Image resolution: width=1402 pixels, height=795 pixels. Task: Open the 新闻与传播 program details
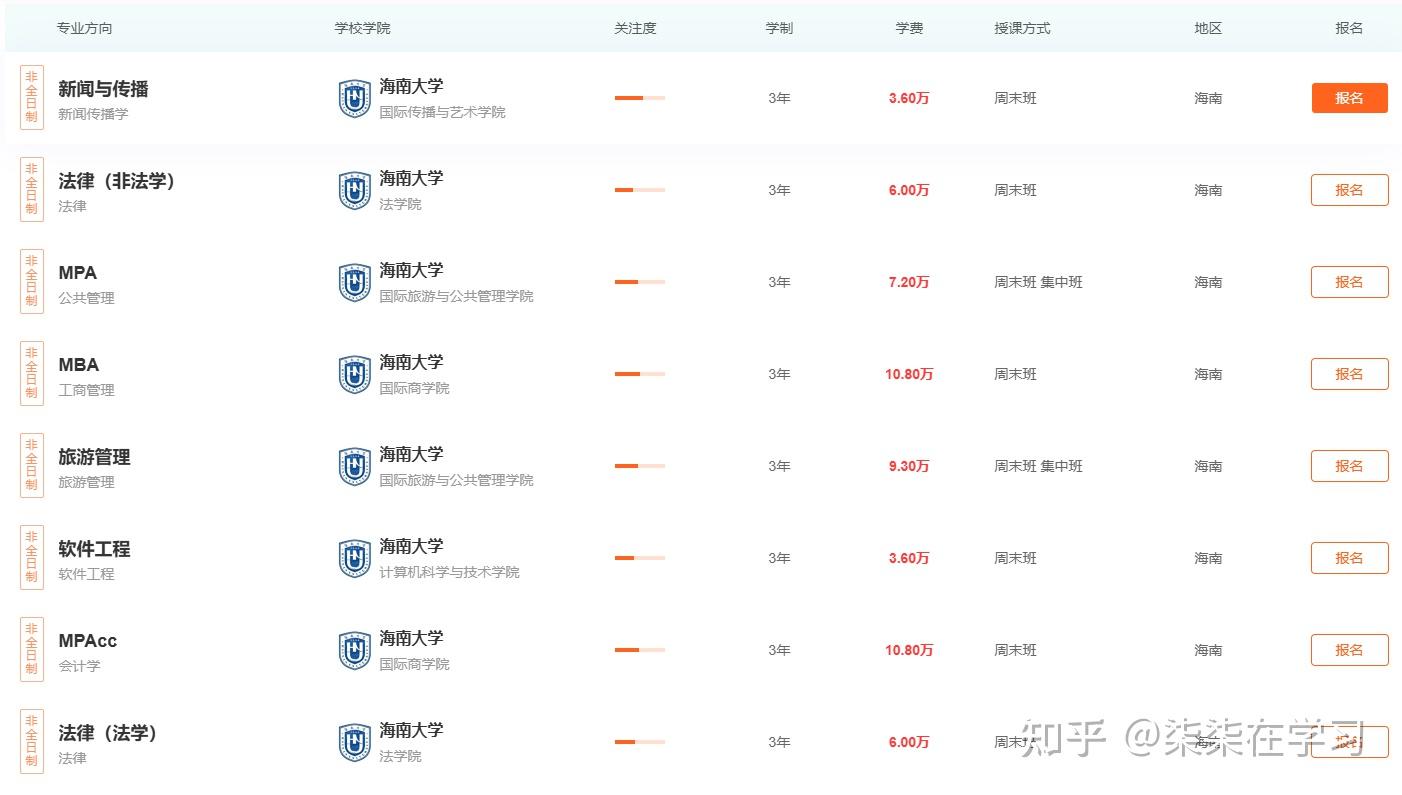[103, 89]
